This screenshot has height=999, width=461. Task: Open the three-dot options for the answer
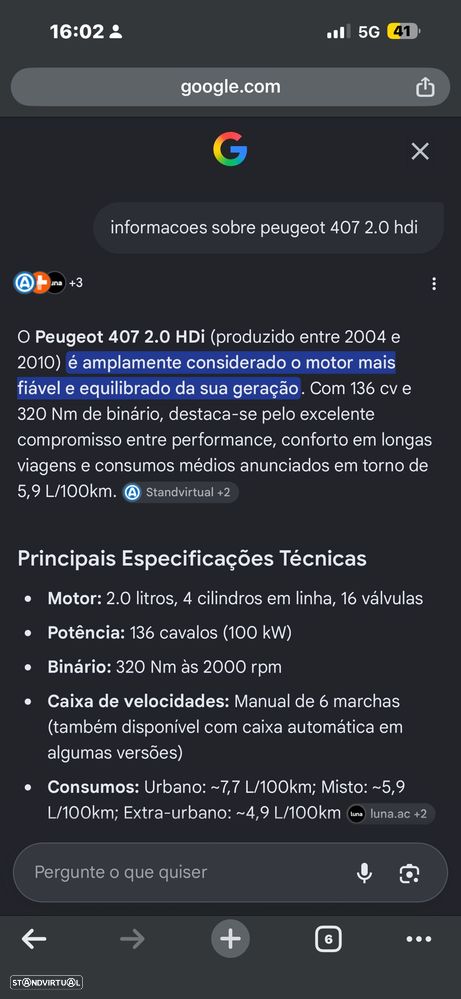click(x=434, y=284)
